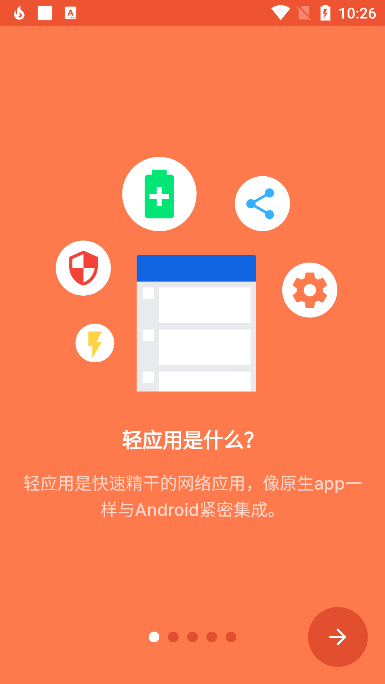Go to the fourth page indicator dot
Viewport: 385px width, 684px height.
click(211, 637)
